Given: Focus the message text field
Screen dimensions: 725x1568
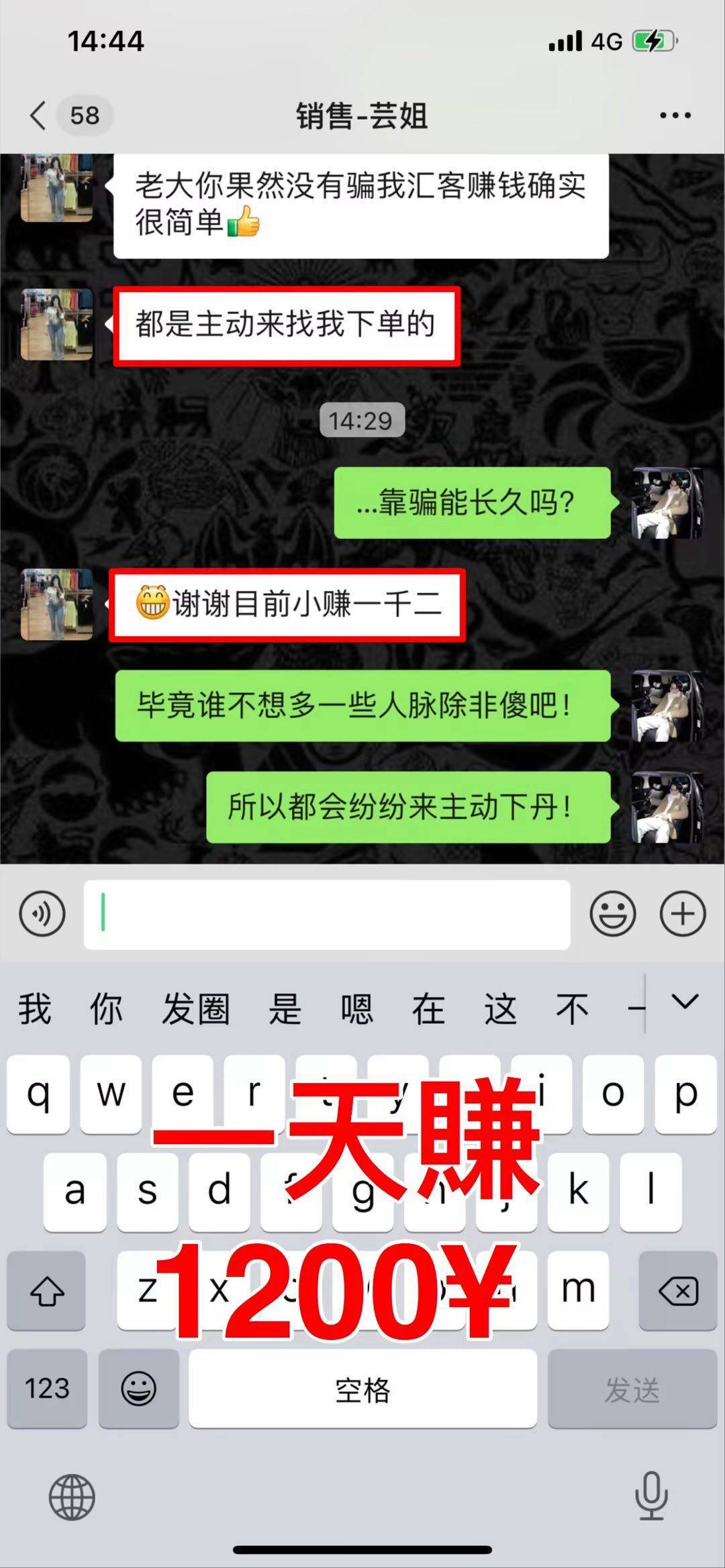Looking at the screenshot, I should point(327,914).
